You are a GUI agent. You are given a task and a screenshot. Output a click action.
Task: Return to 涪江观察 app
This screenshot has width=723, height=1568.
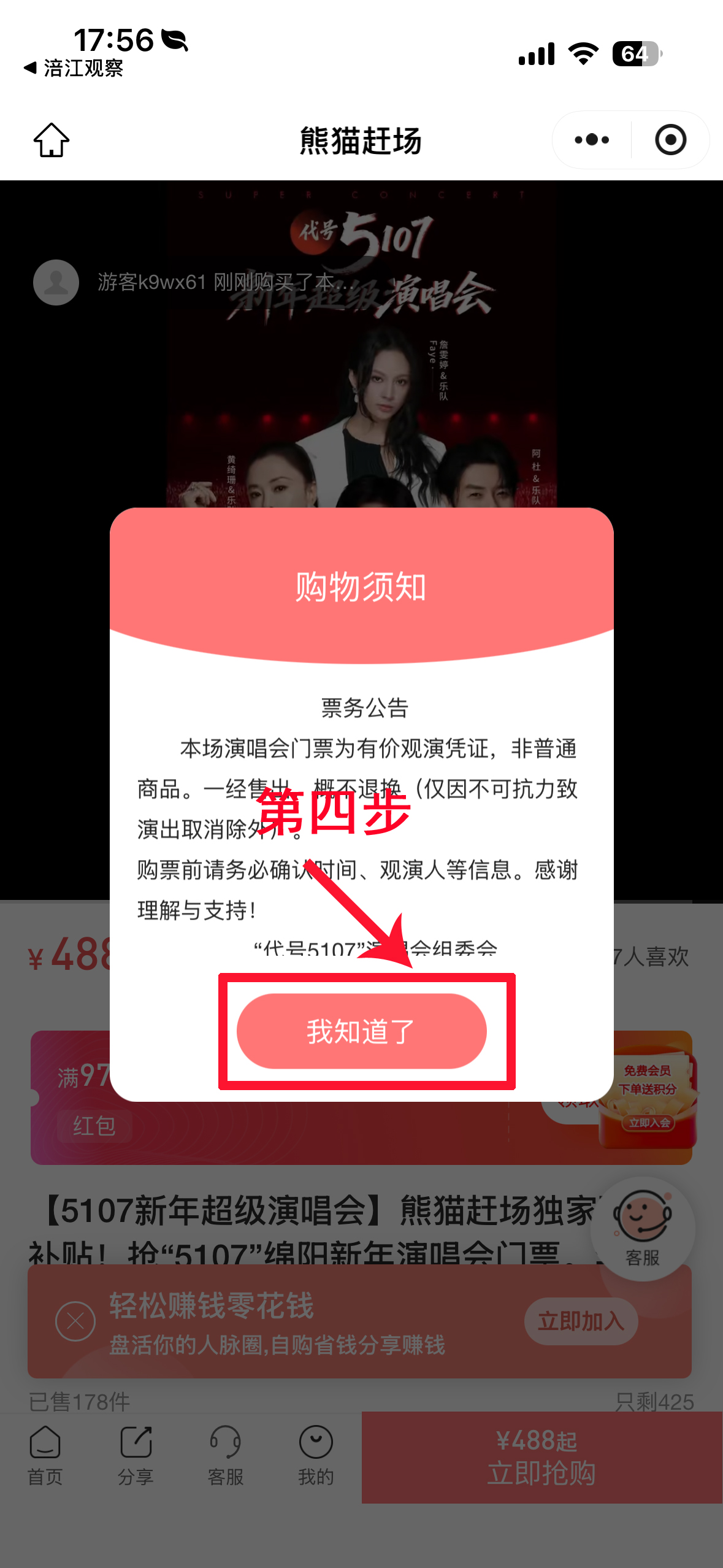(74, 68)
